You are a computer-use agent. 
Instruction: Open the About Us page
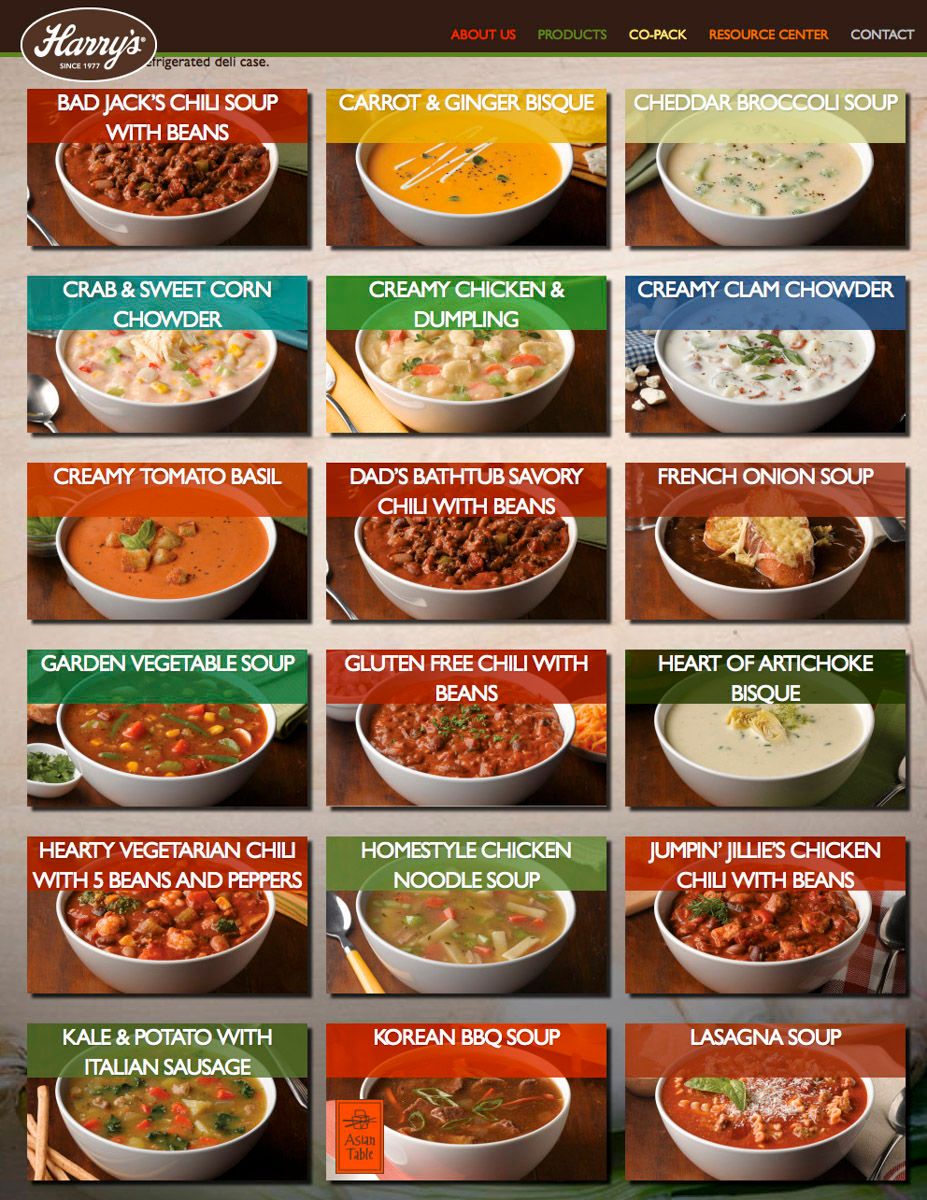tap(483, 34)
